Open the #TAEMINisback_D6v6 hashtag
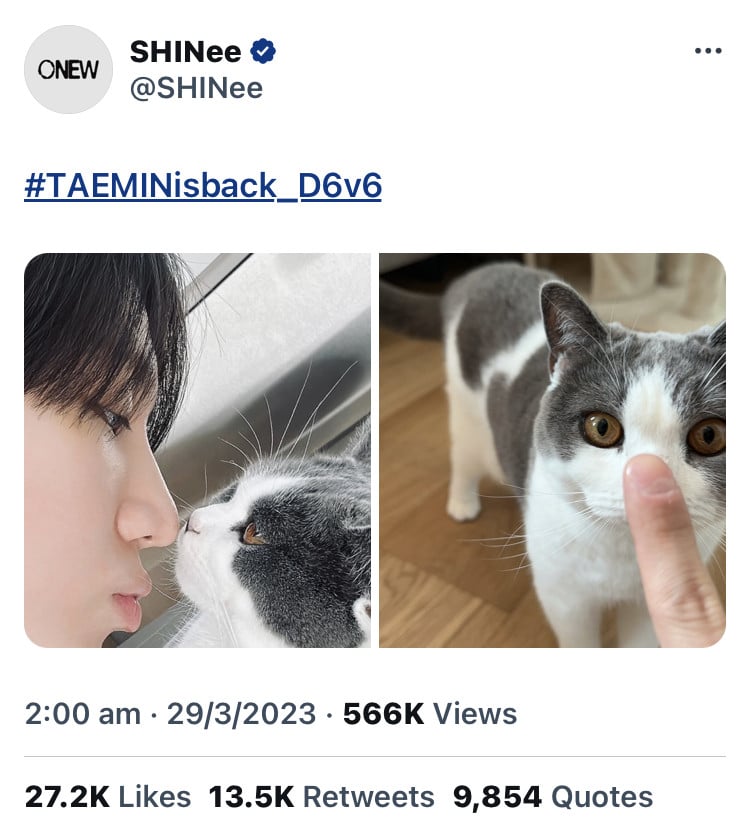 203,186
